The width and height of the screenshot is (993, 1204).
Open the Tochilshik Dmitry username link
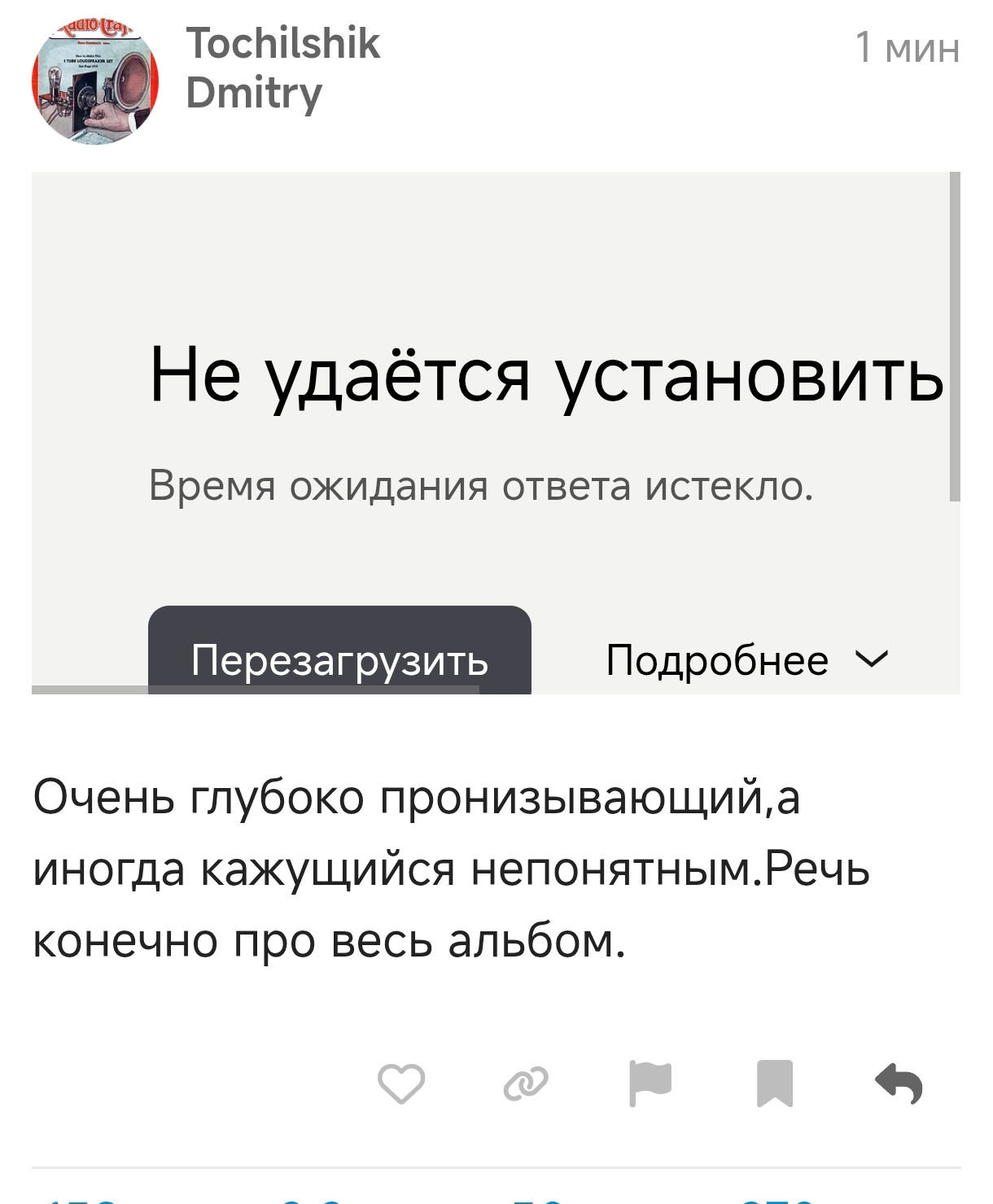pyautogui.click(x=282, y=68)
